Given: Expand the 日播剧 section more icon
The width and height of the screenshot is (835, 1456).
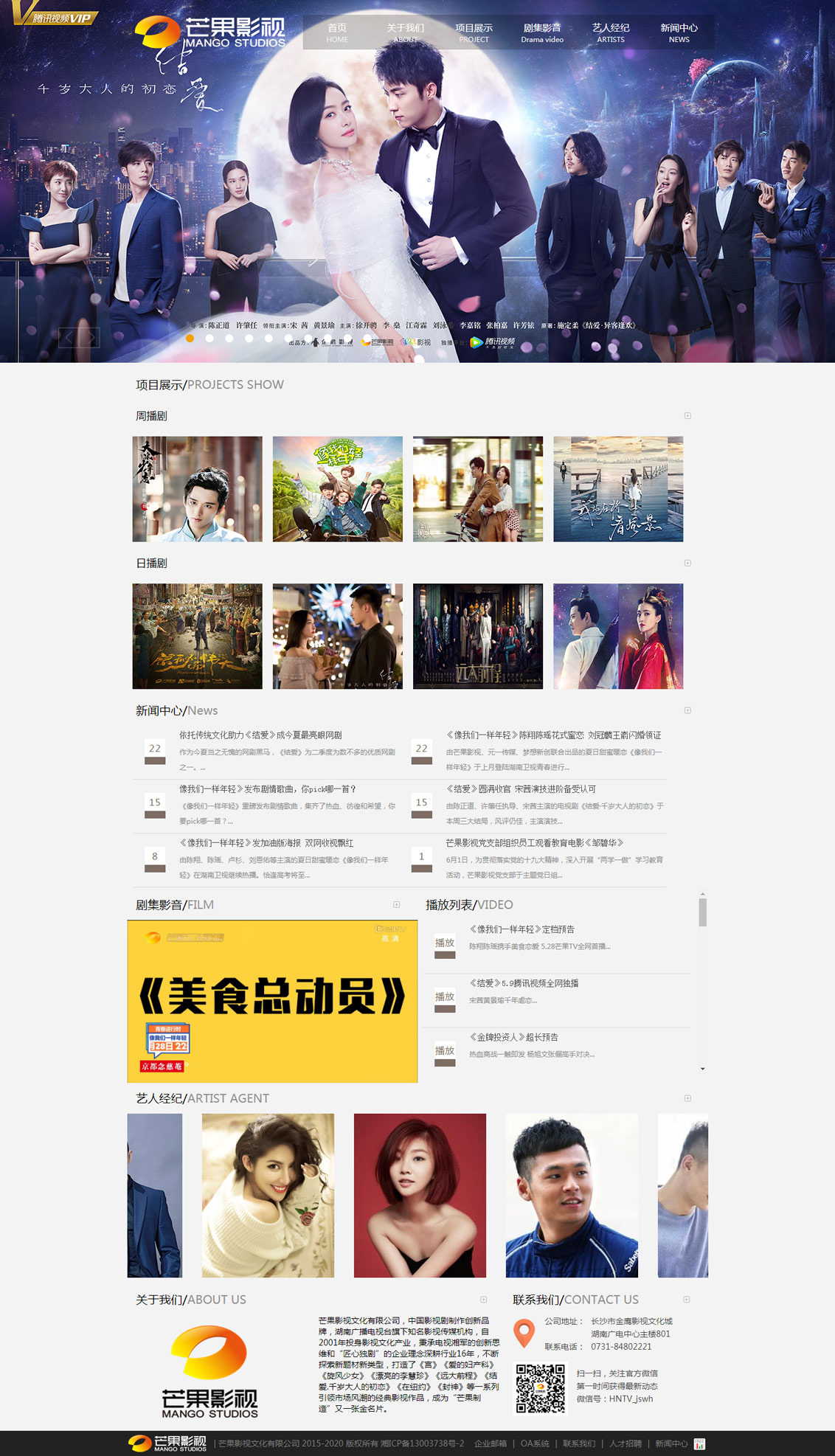Looking at the screenshot, I should (x=687, y=563).
